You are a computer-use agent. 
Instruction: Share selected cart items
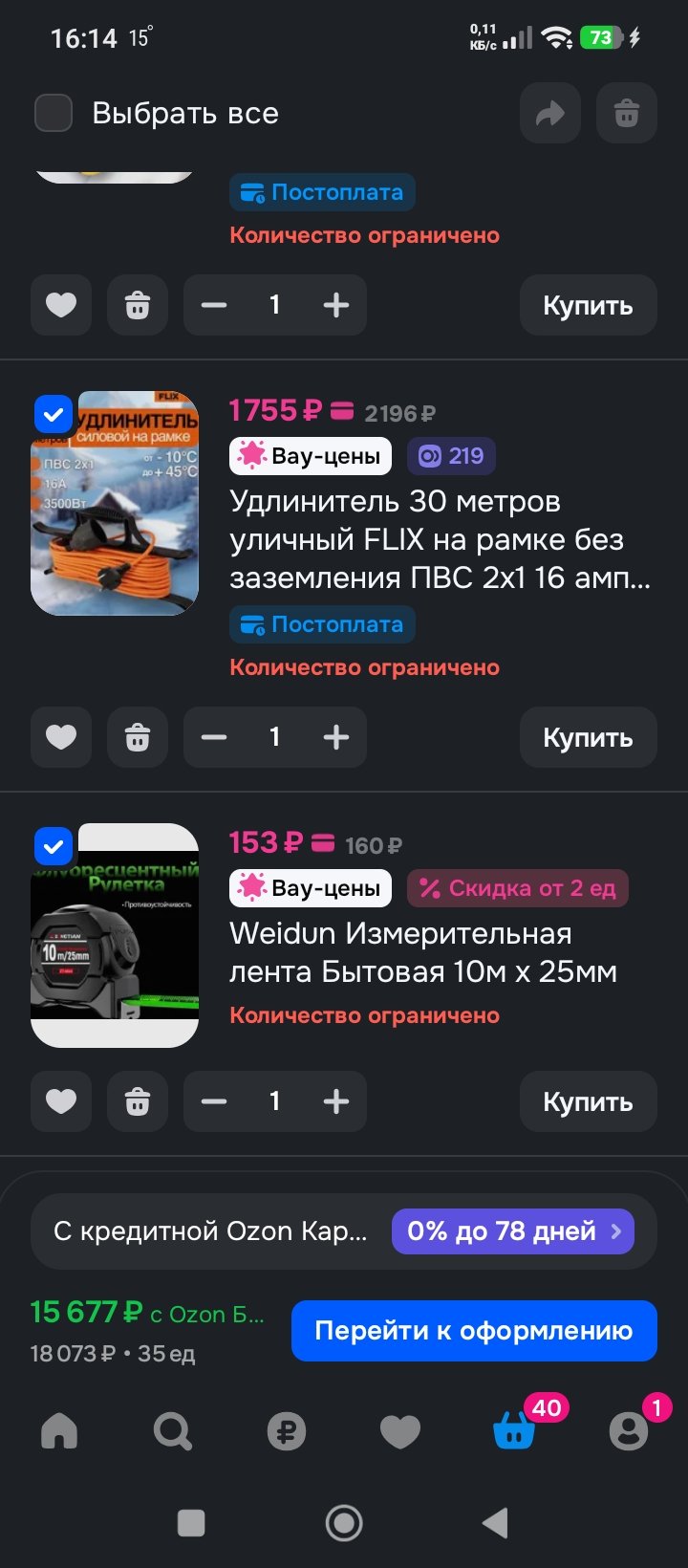[550, 114]
